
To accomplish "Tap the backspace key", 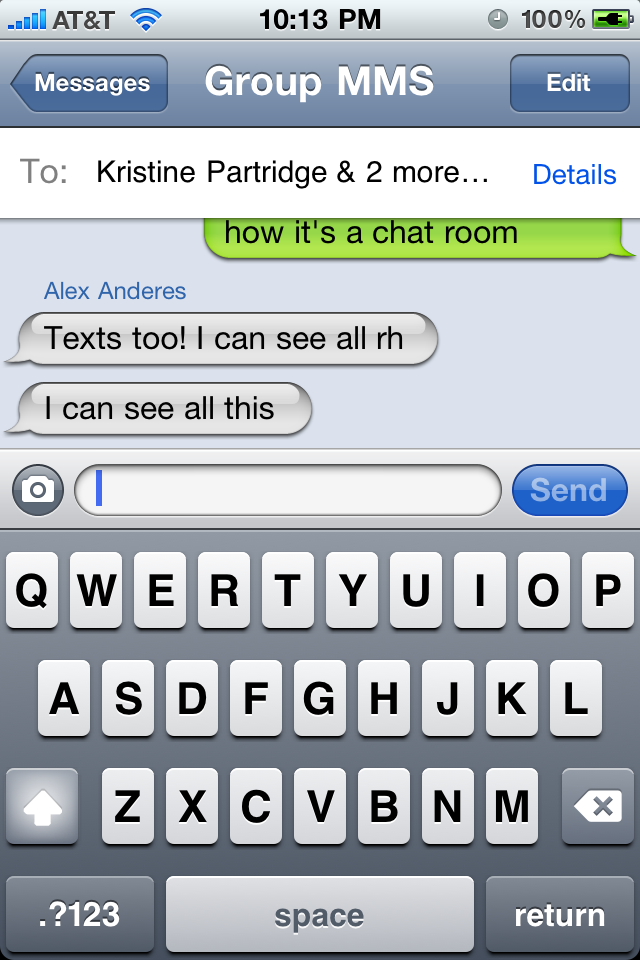I will (x=597, y=807).
